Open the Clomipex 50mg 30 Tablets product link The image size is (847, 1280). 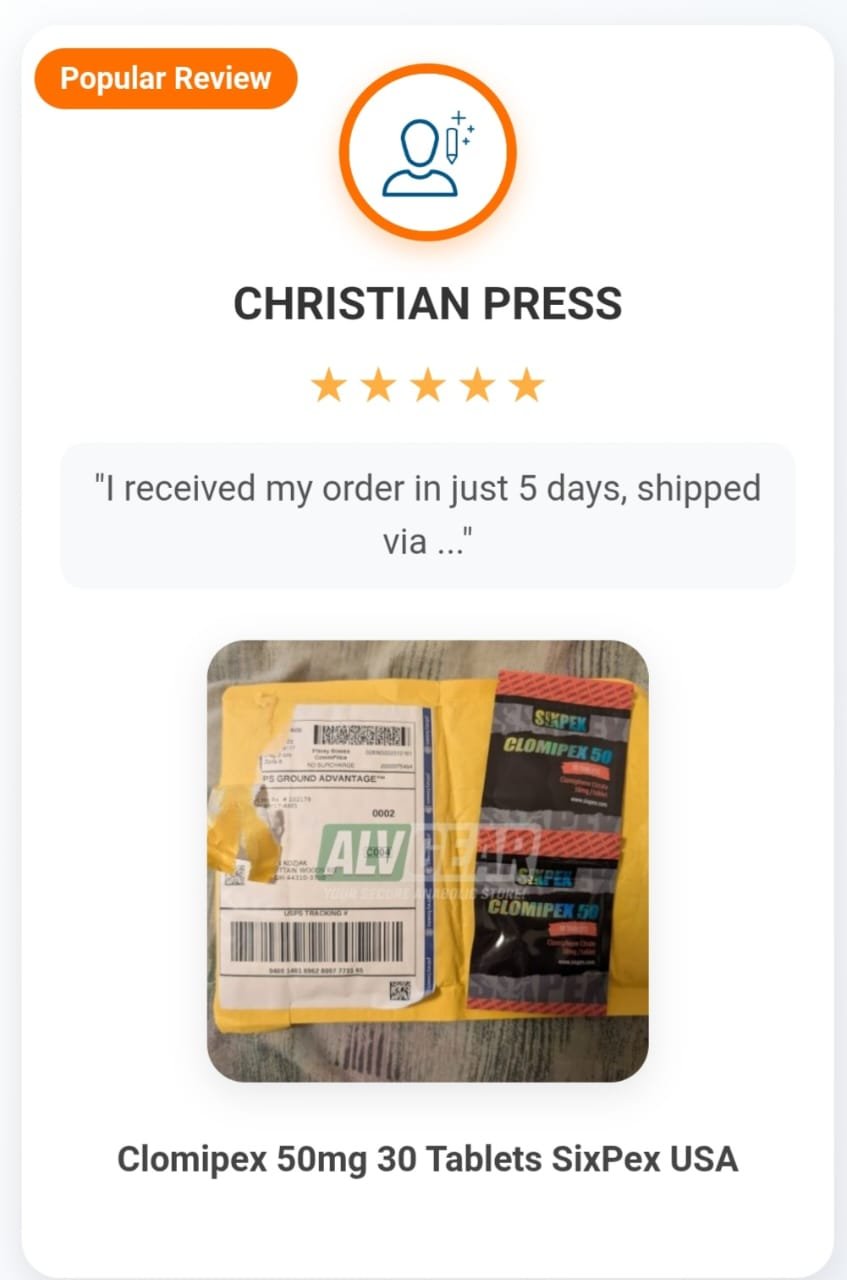[427, 1159]
